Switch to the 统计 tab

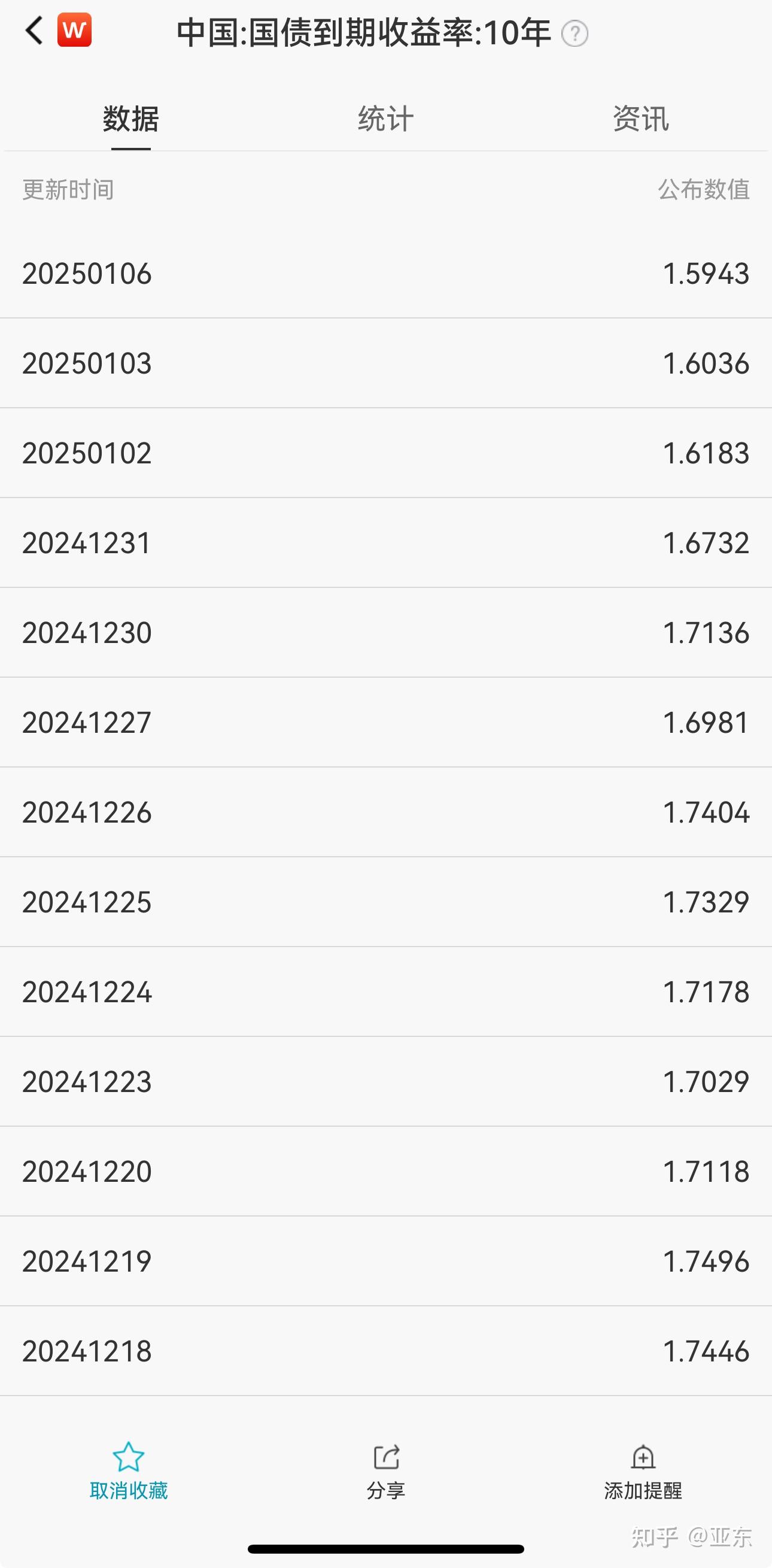385,119
